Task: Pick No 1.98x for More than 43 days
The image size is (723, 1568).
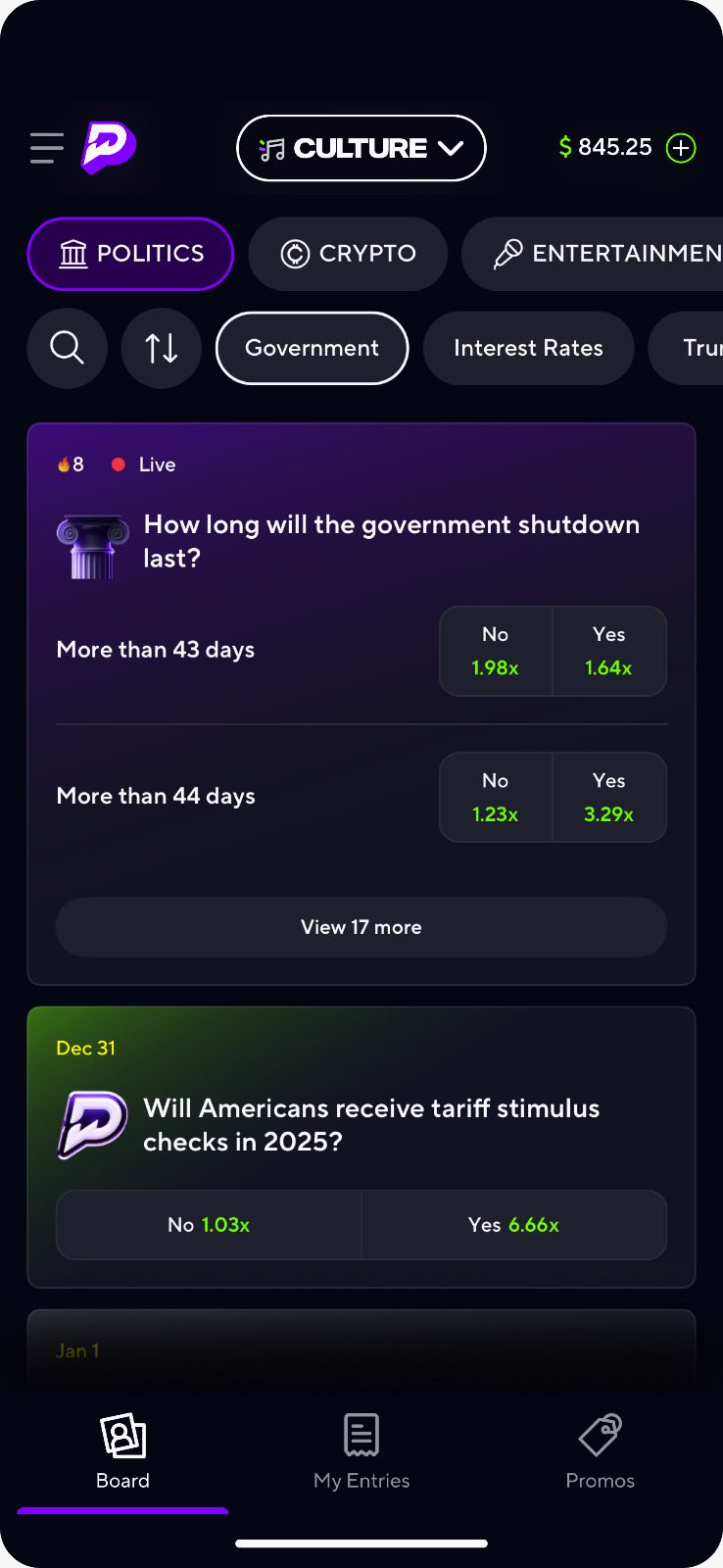Action: [x=496, y=652]
